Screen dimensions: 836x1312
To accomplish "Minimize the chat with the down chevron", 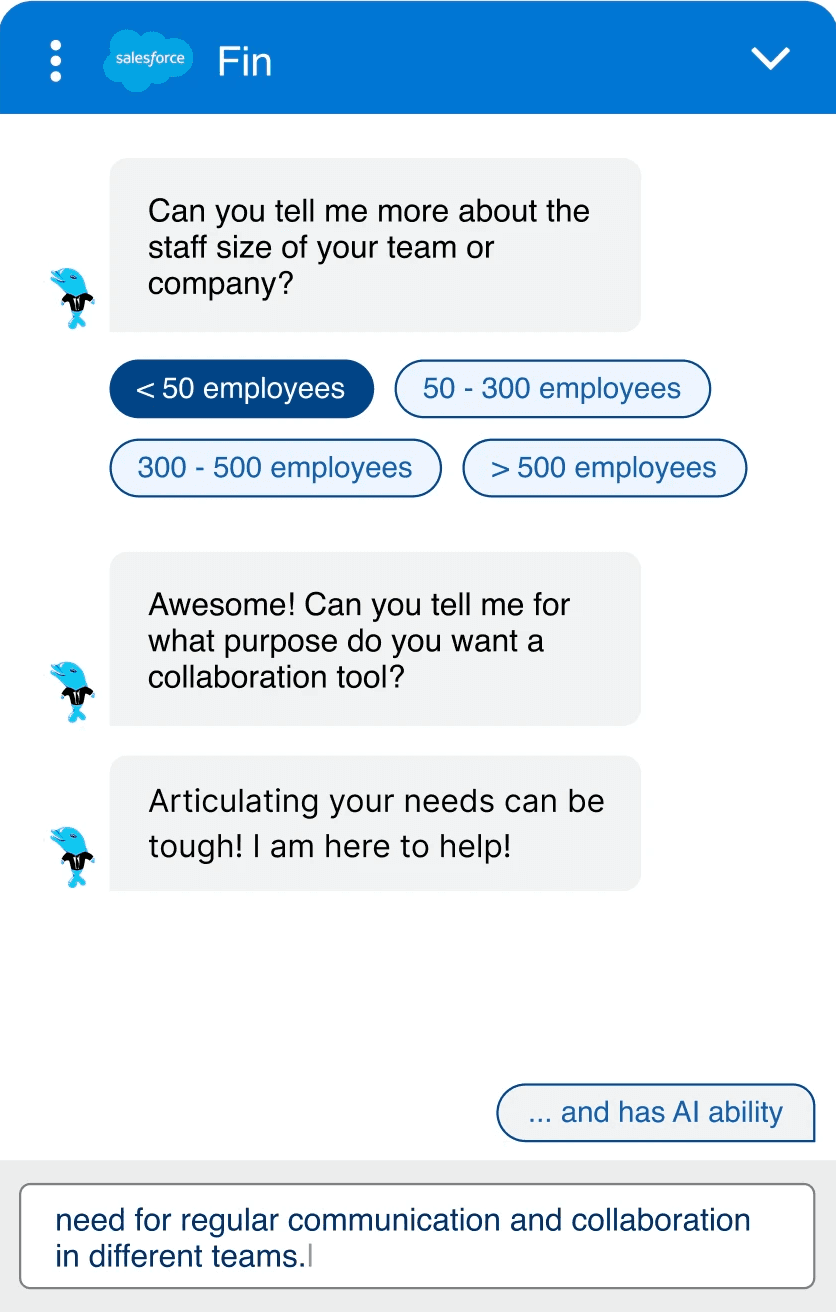I will [x=770, y=59].
